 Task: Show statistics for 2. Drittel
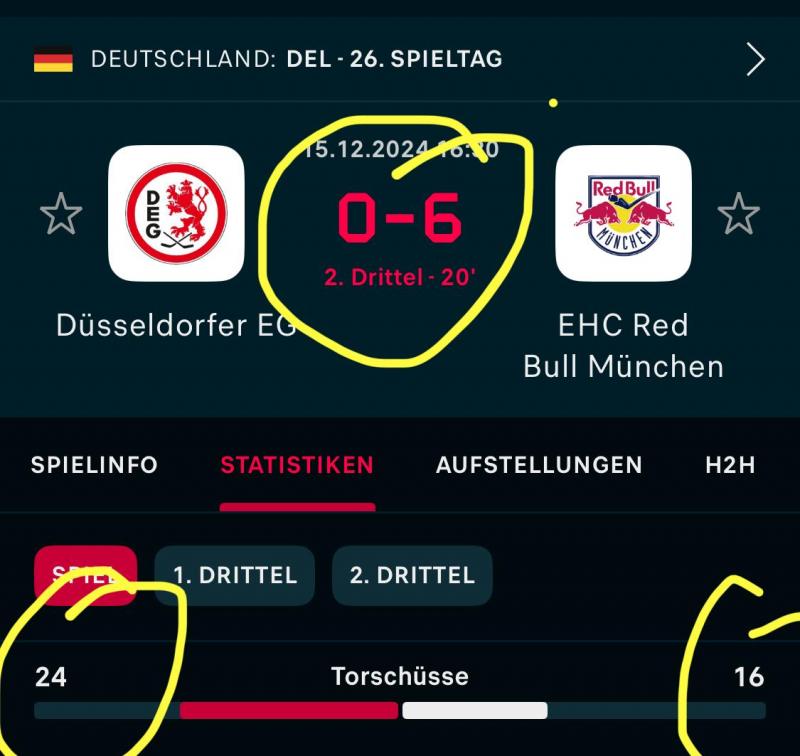coord(412,575)
